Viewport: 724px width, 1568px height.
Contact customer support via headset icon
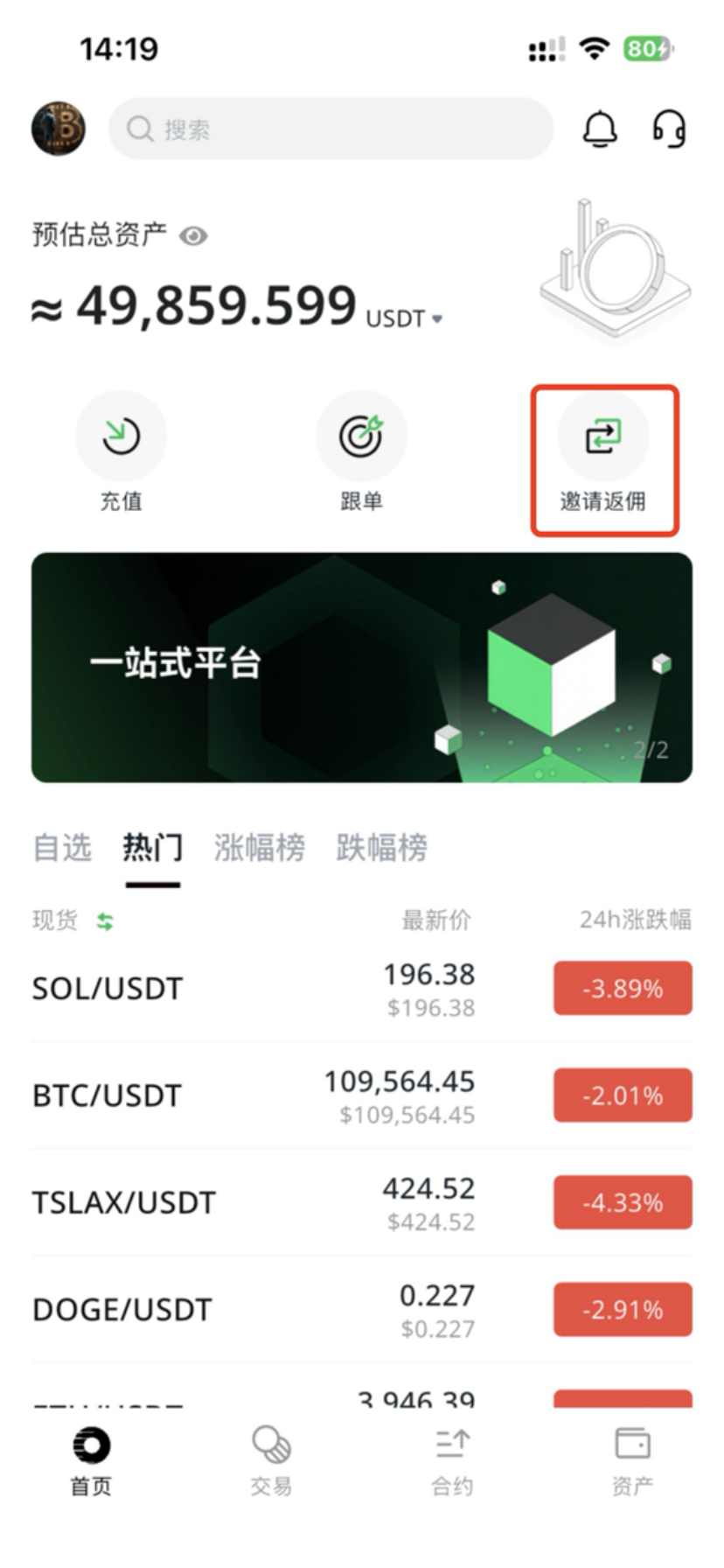(669, 129)
